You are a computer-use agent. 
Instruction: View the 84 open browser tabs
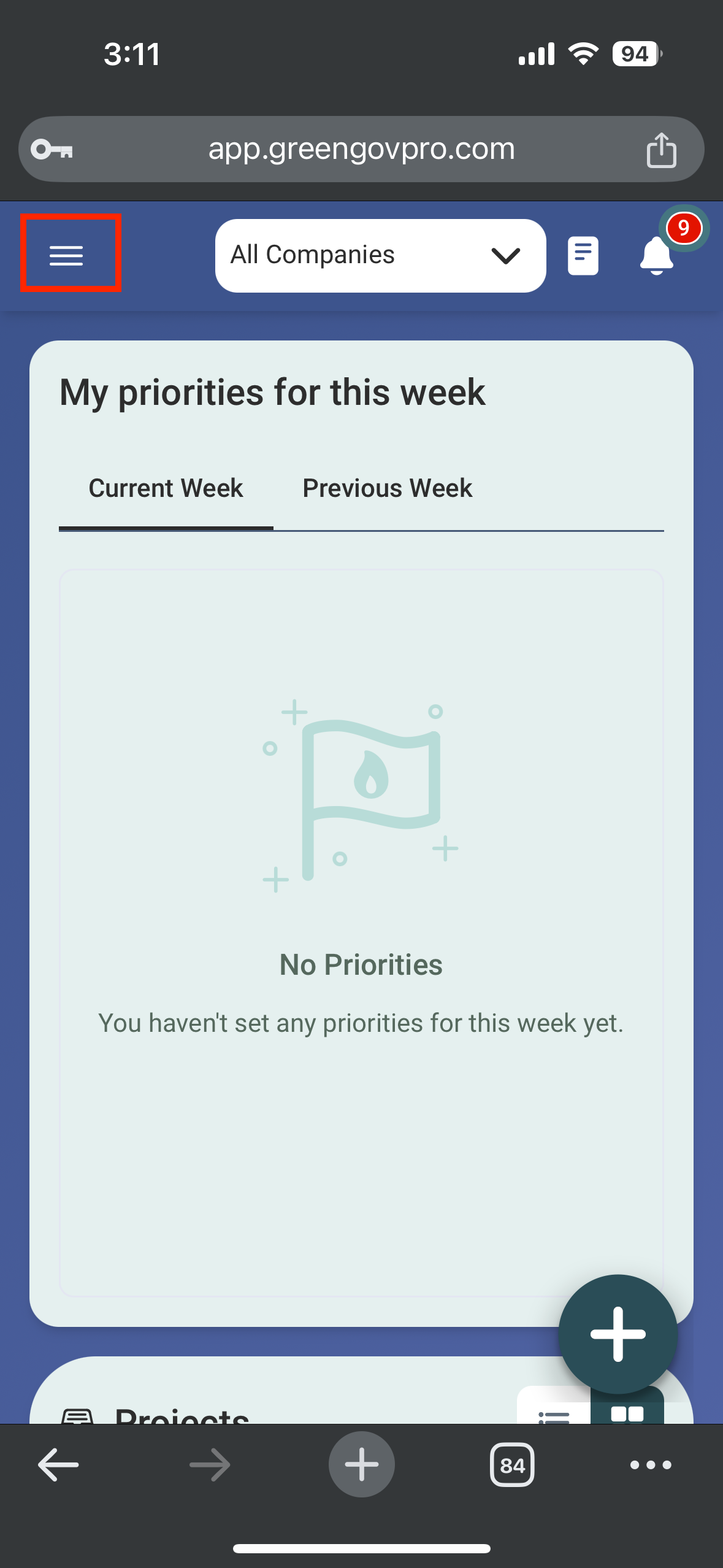[512, 1465]
